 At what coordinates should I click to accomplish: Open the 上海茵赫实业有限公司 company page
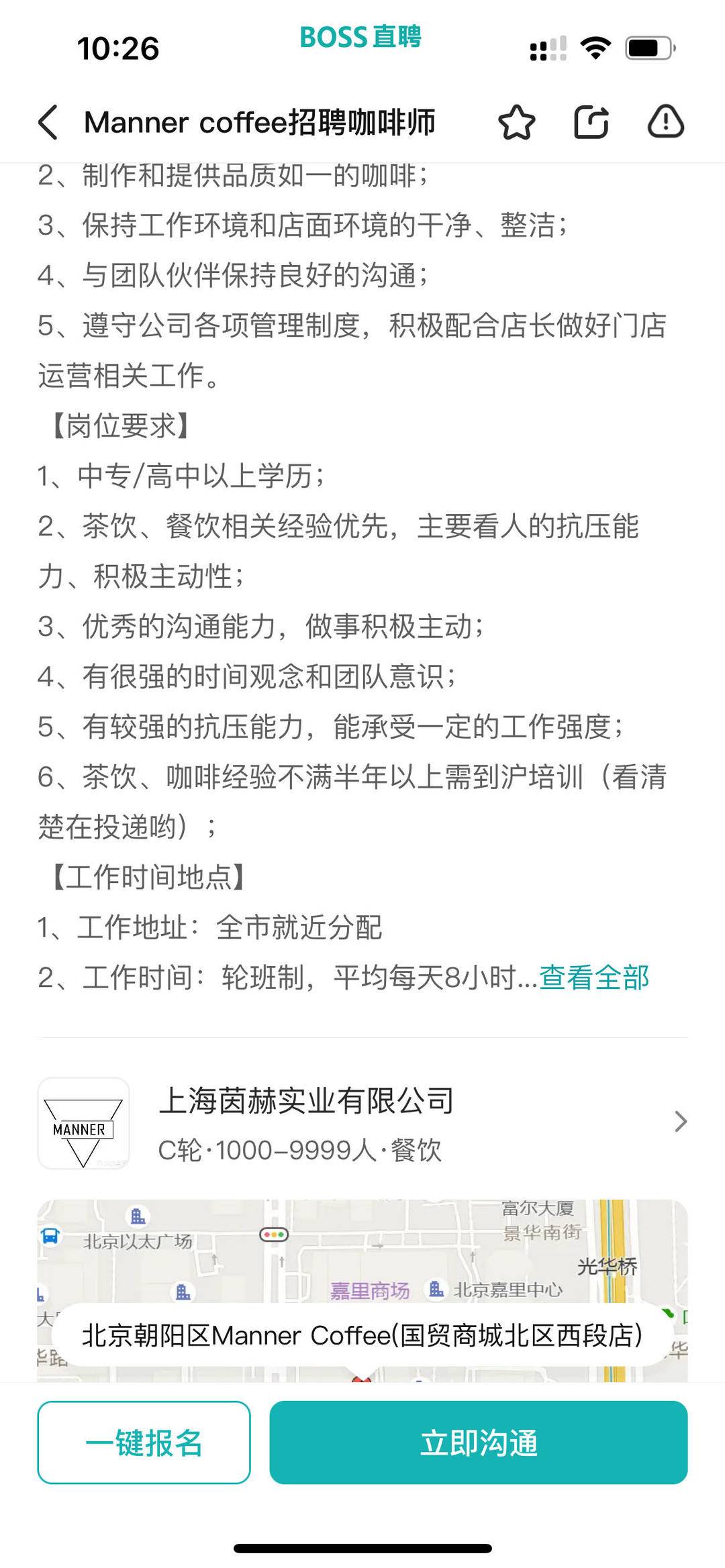(362, 1123)
